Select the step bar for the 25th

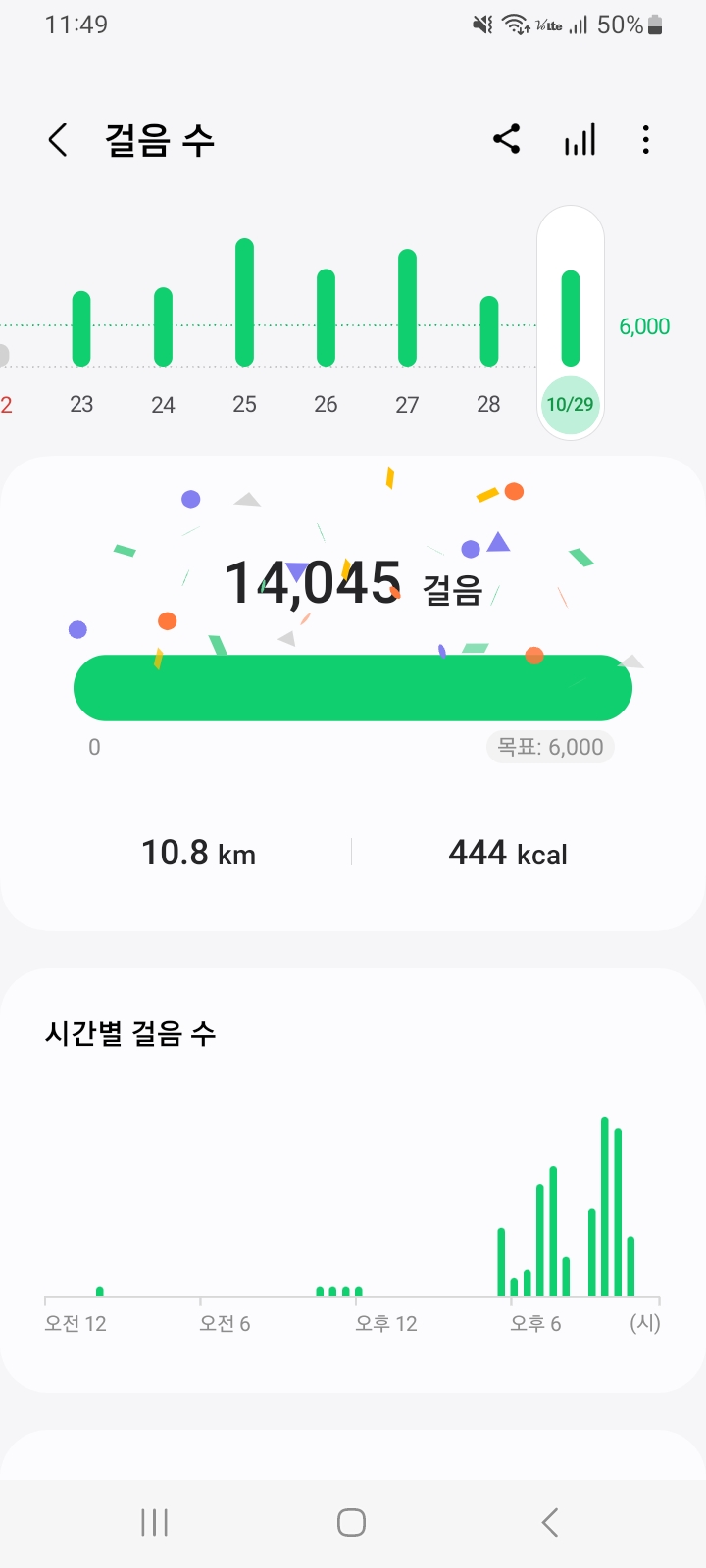[x=244, y=303]
